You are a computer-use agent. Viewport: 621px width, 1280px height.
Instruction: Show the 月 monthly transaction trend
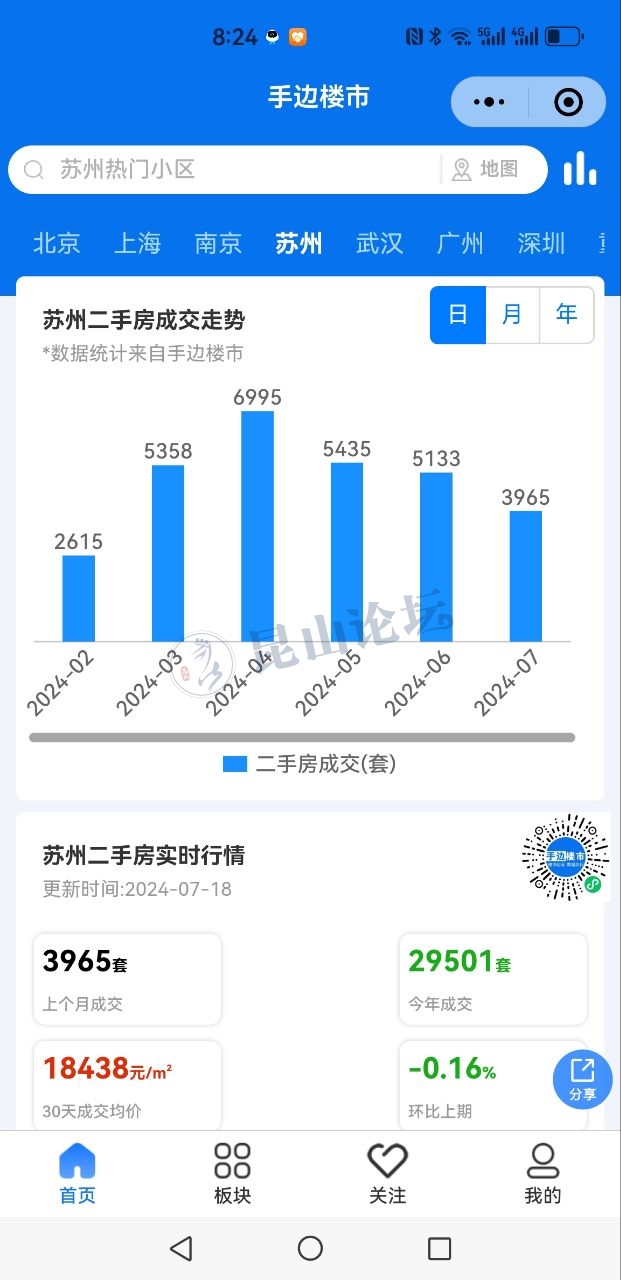pos(512,315)
